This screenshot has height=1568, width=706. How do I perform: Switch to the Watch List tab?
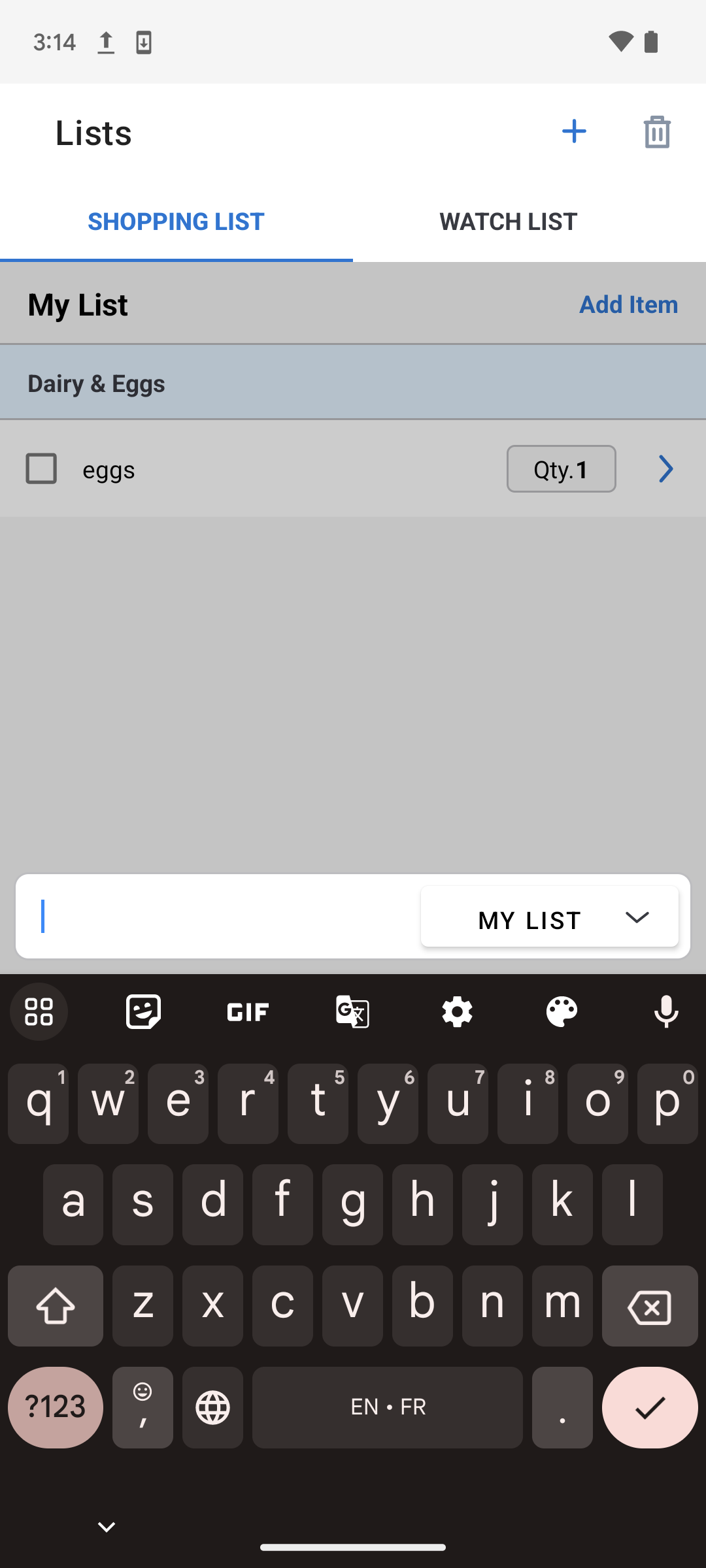click(508, 222)
